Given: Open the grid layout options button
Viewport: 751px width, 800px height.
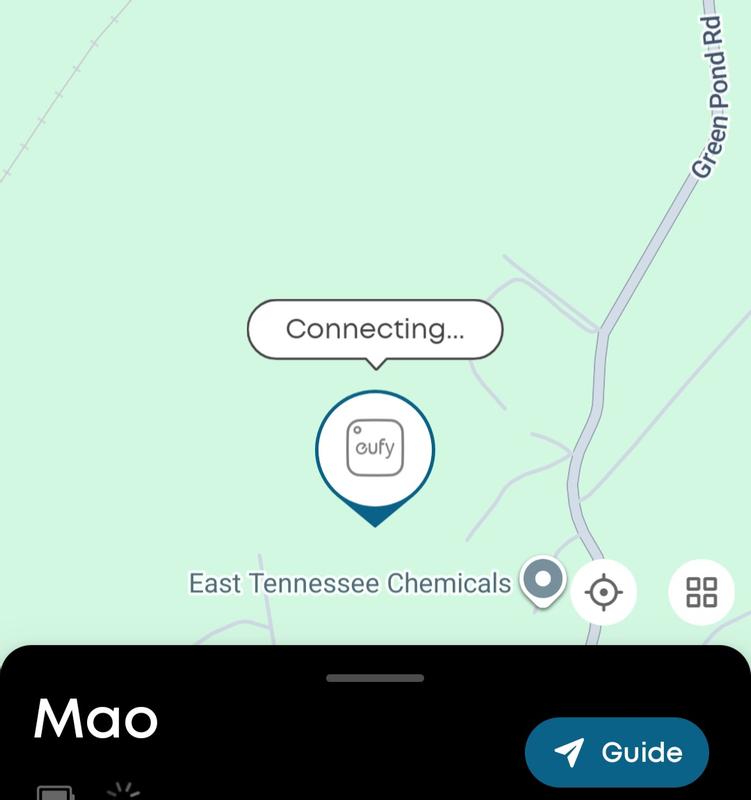Looking at the screenshot, I should 702,592.
